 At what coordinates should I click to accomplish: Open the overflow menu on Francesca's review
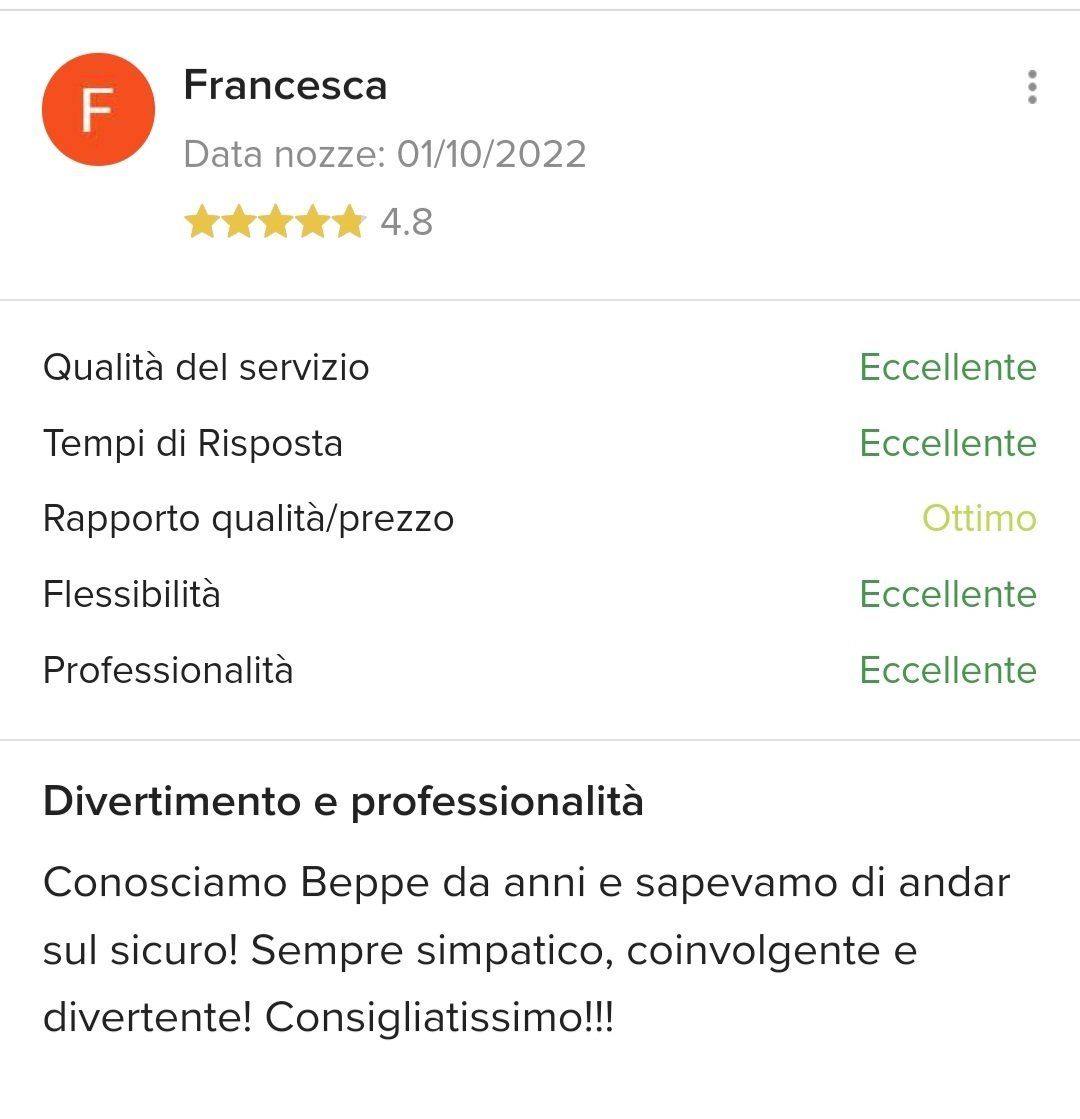tap(1032, 88)
